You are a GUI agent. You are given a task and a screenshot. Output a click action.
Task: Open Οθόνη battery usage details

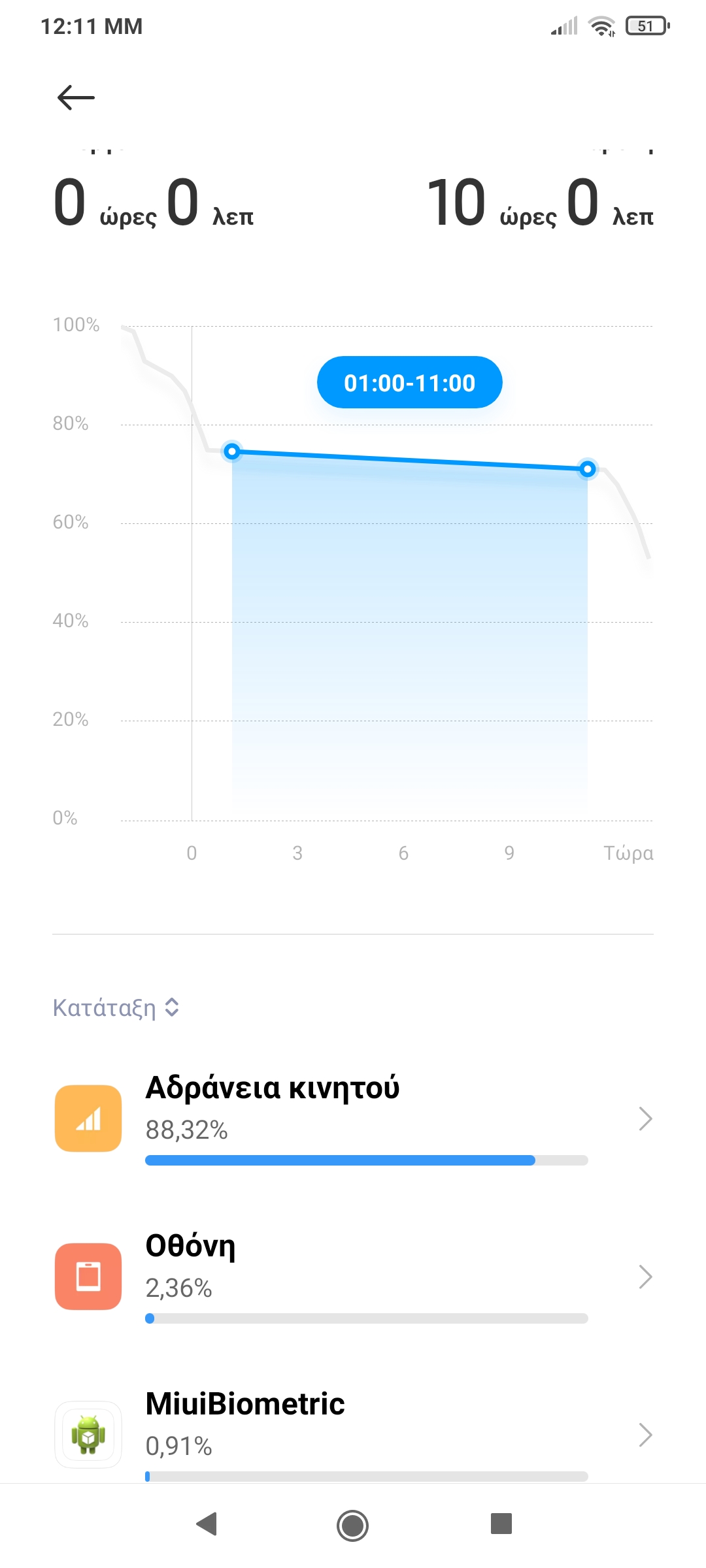coord(353,1277)
